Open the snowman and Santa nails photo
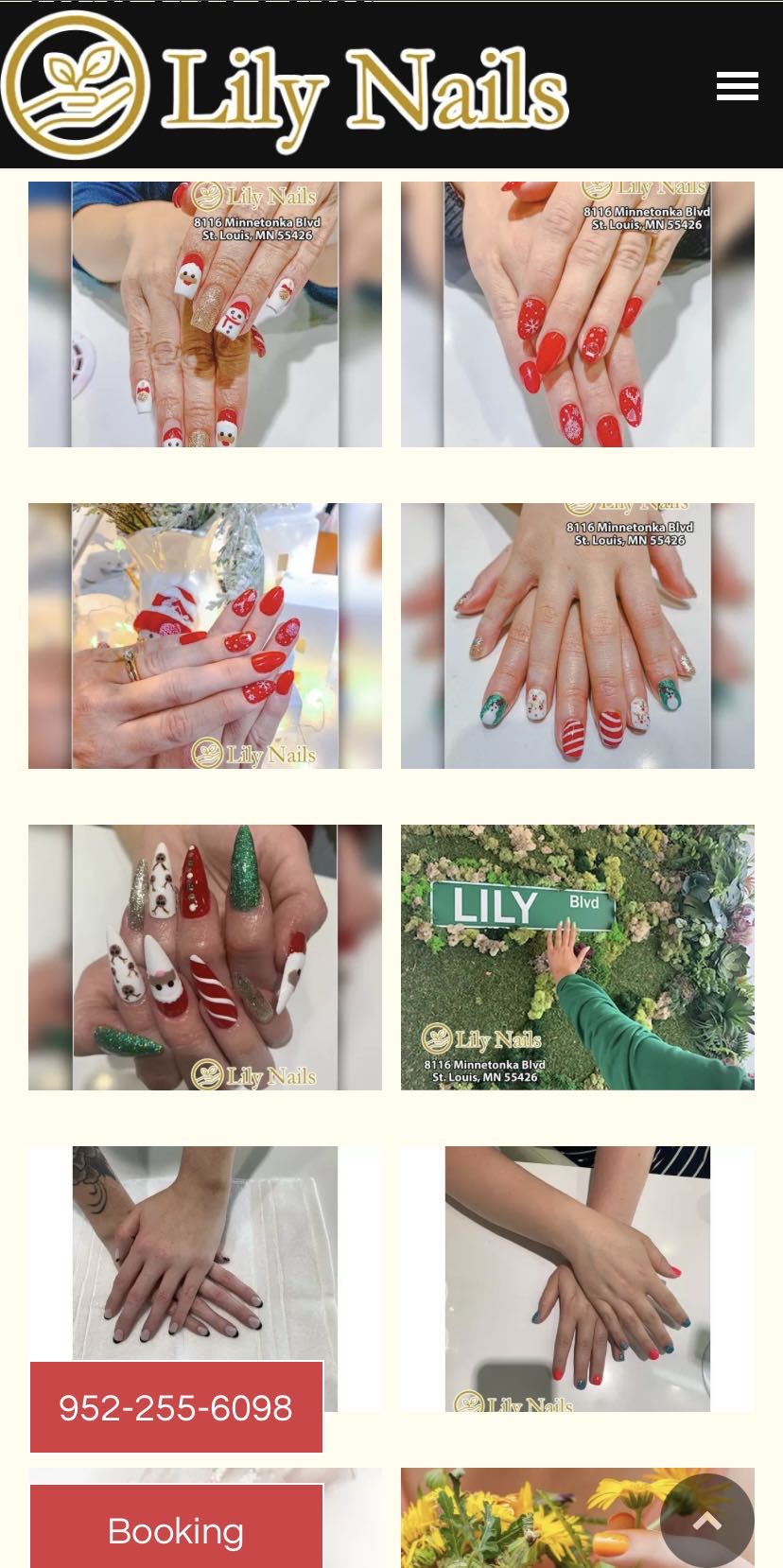This screenshot has height=1568, width=783. click(x=205, y=314)
